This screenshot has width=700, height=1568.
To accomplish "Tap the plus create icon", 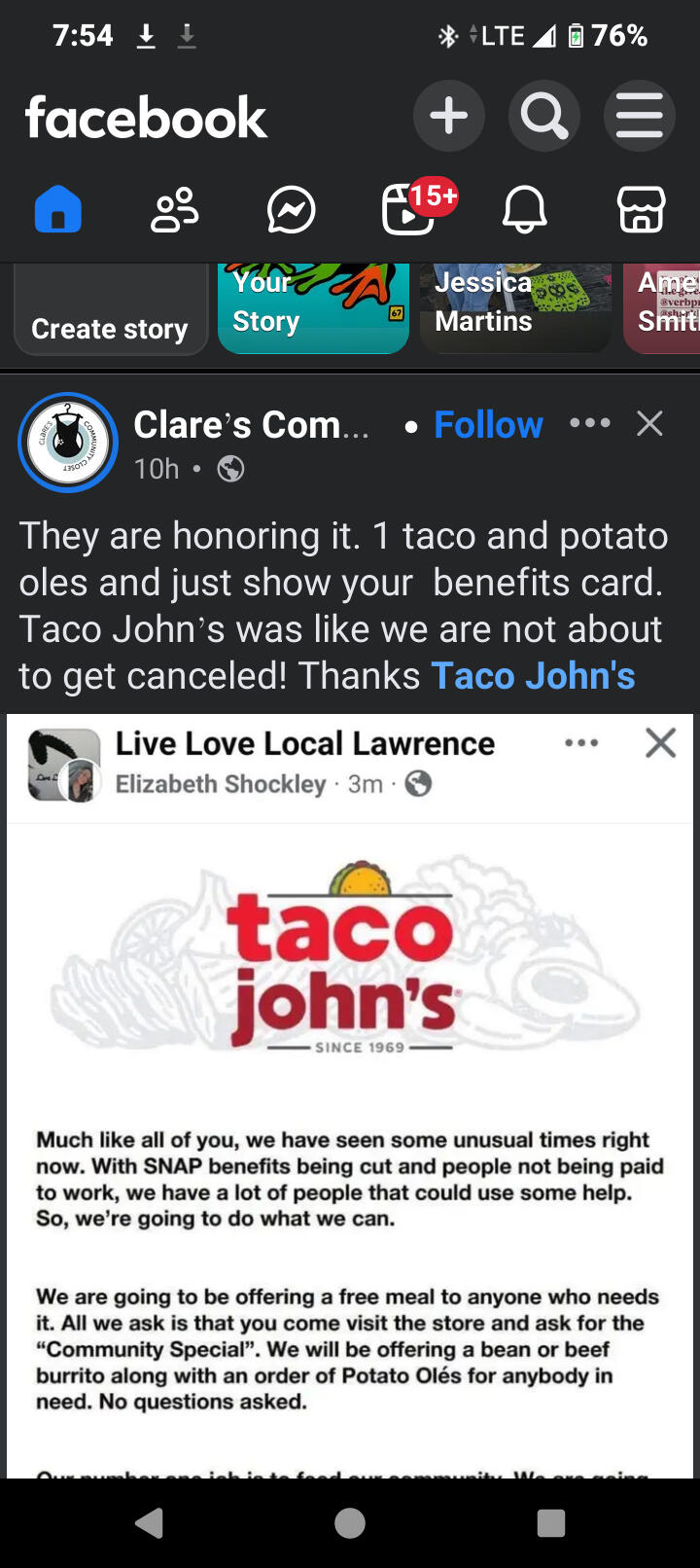I will click(448, 117).
